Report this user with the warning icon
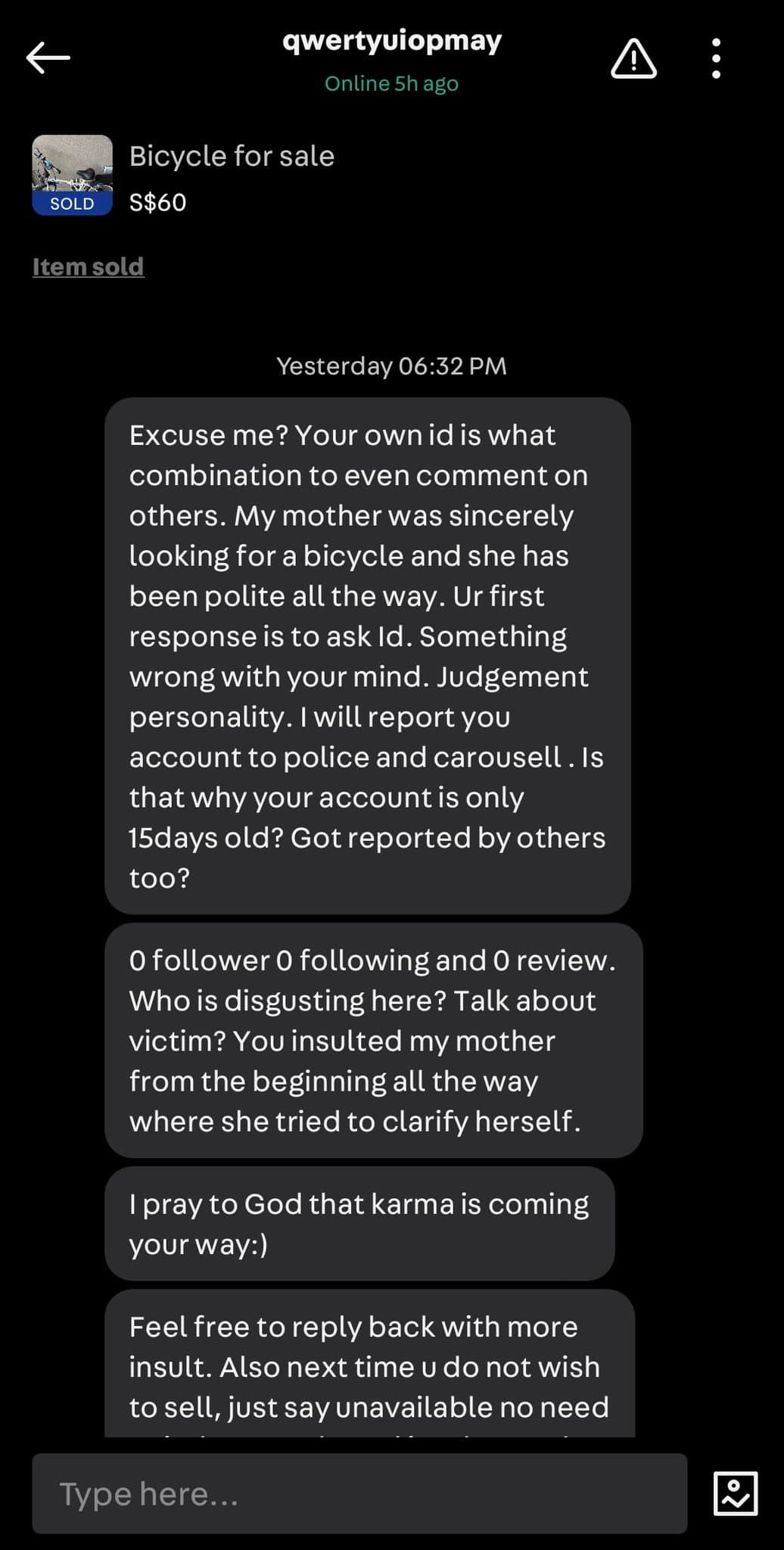The height and width of the screenshot is (1550, 784). pos(633,58)
